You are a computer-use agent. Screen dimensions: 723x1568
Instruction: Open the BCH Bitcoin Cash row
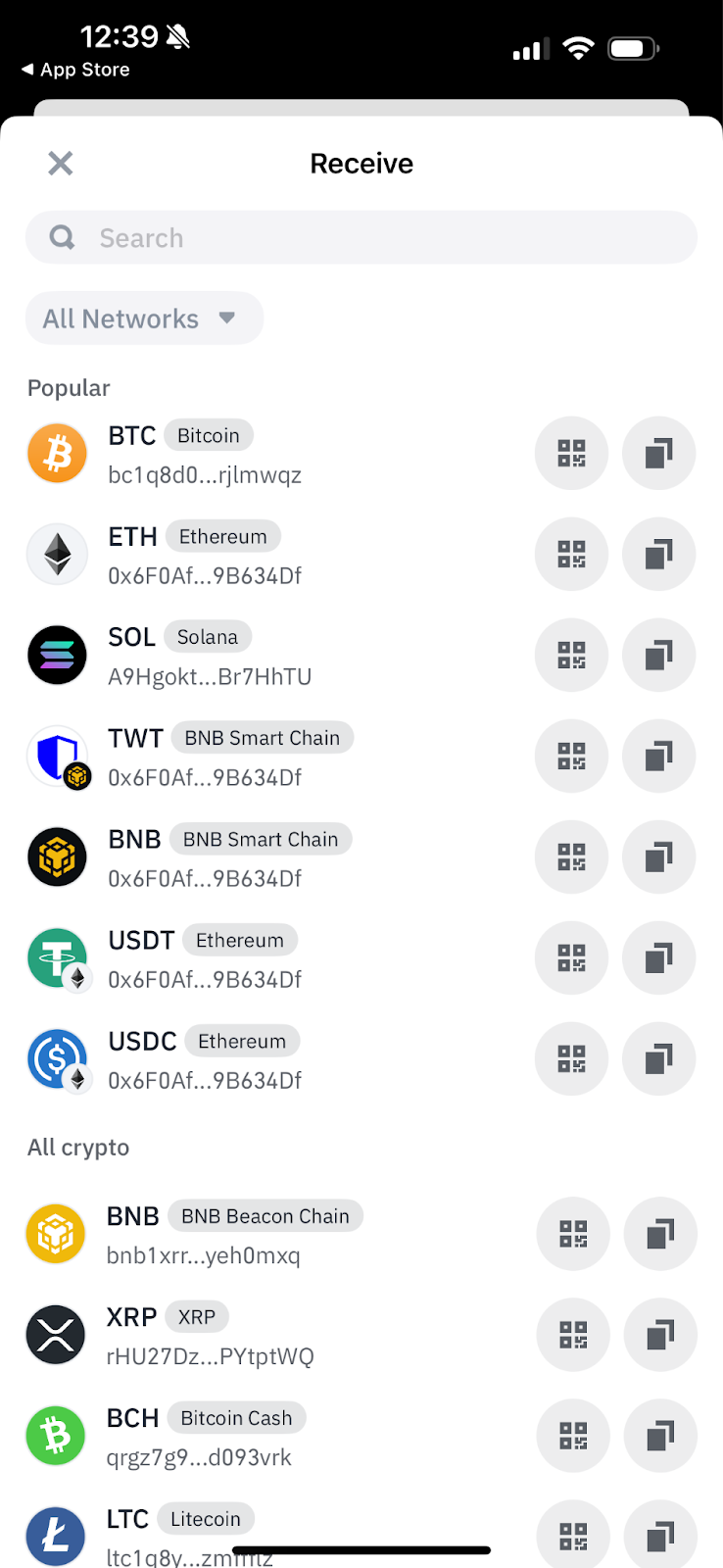[274, 1437]
